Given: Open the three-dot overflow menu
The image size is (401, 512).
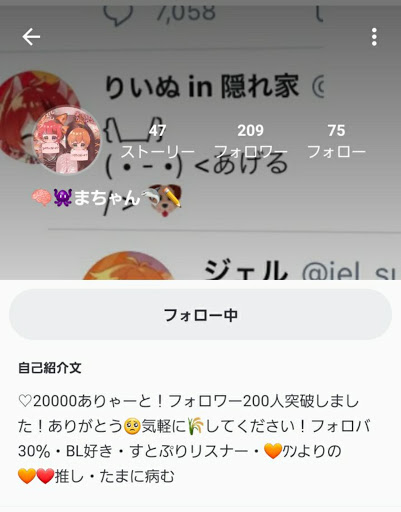Looking at the screenshot, I should pos(374,37).
